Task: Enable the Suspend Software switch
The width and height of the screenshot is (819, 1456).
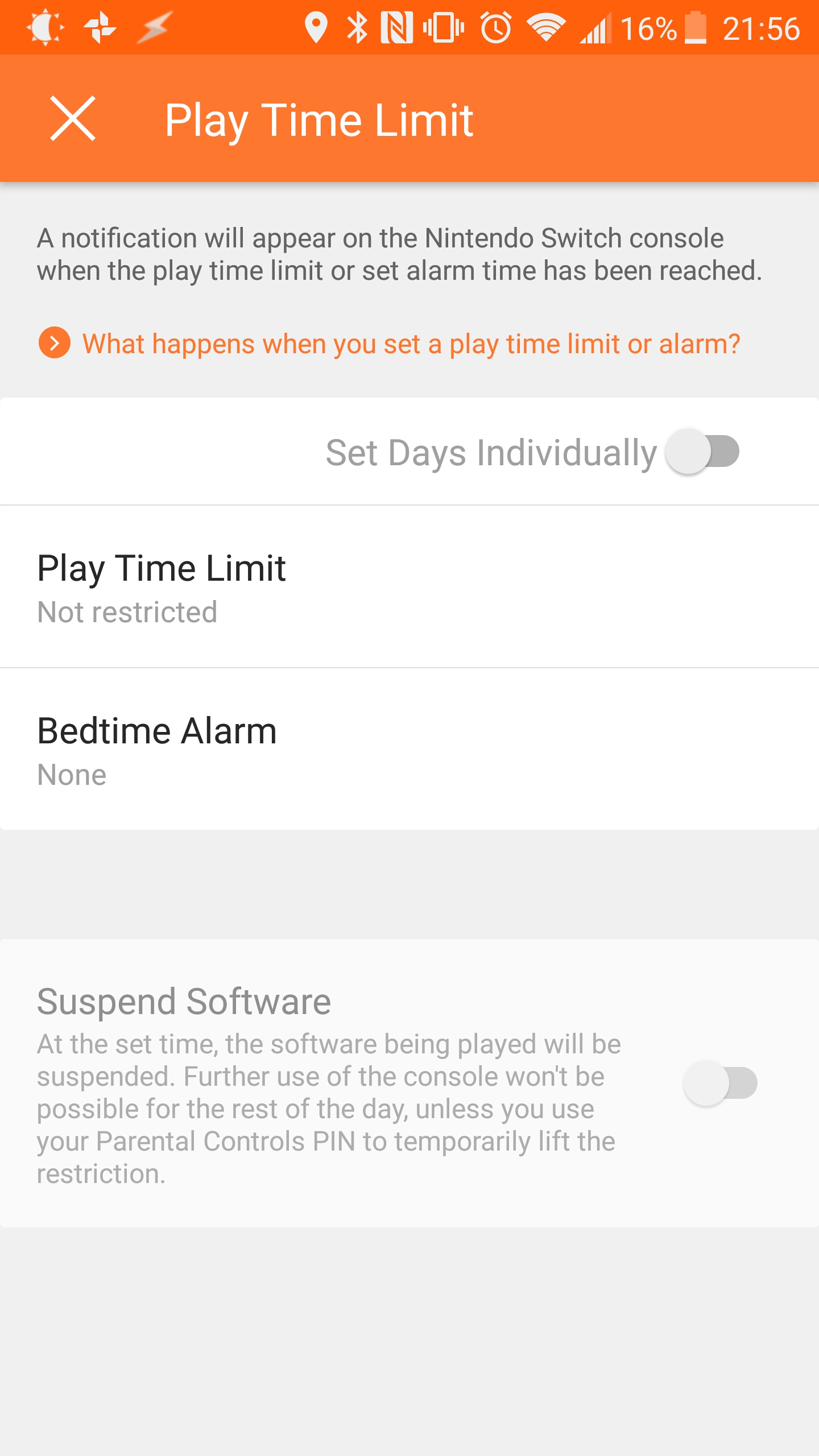Action: click(x=720, y=1083)
